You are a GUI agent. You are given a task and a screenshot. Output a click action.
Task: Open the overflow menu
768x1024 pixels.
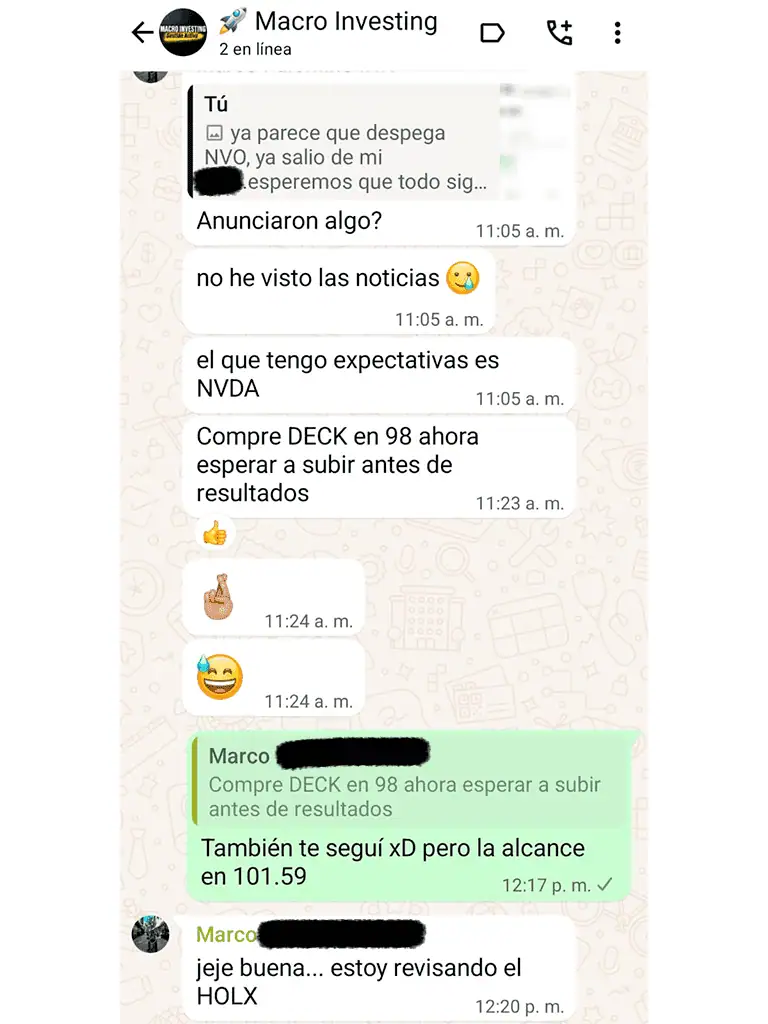(x=617, y=33)
